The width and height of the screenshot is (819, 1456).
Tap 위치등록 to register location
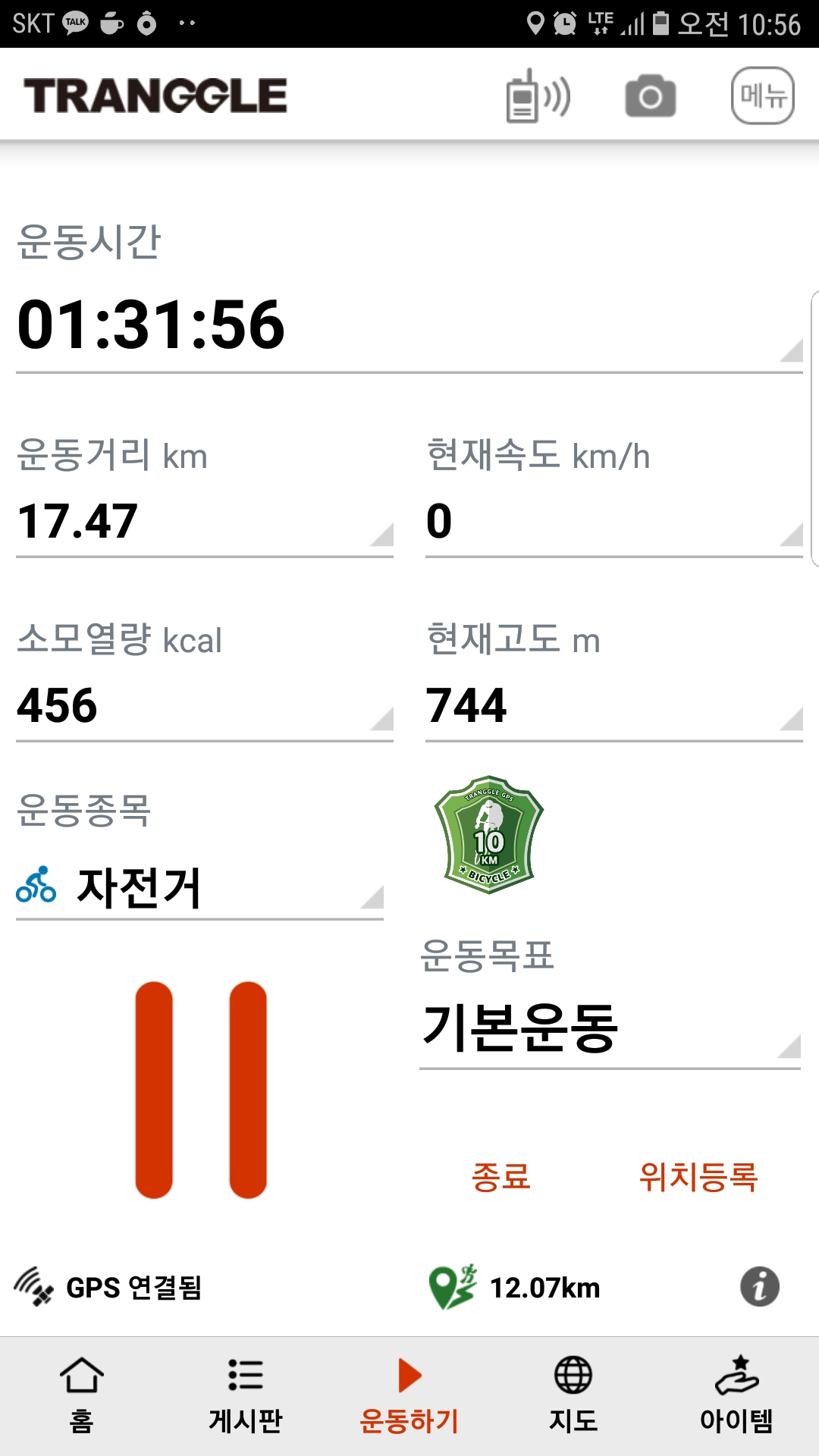[x=698, y=1177]
